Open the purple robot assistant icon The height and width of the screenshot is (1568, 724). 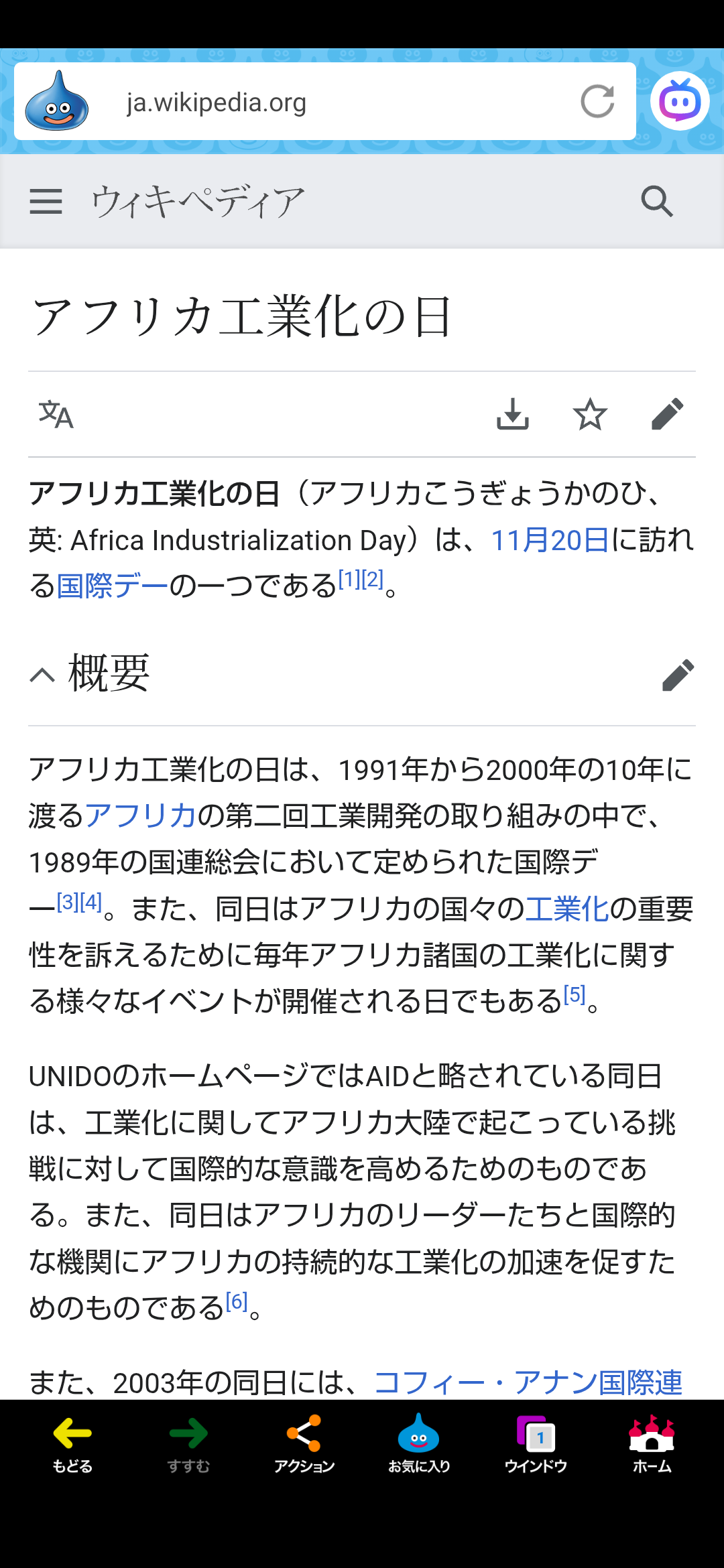(x=680, y=101)
